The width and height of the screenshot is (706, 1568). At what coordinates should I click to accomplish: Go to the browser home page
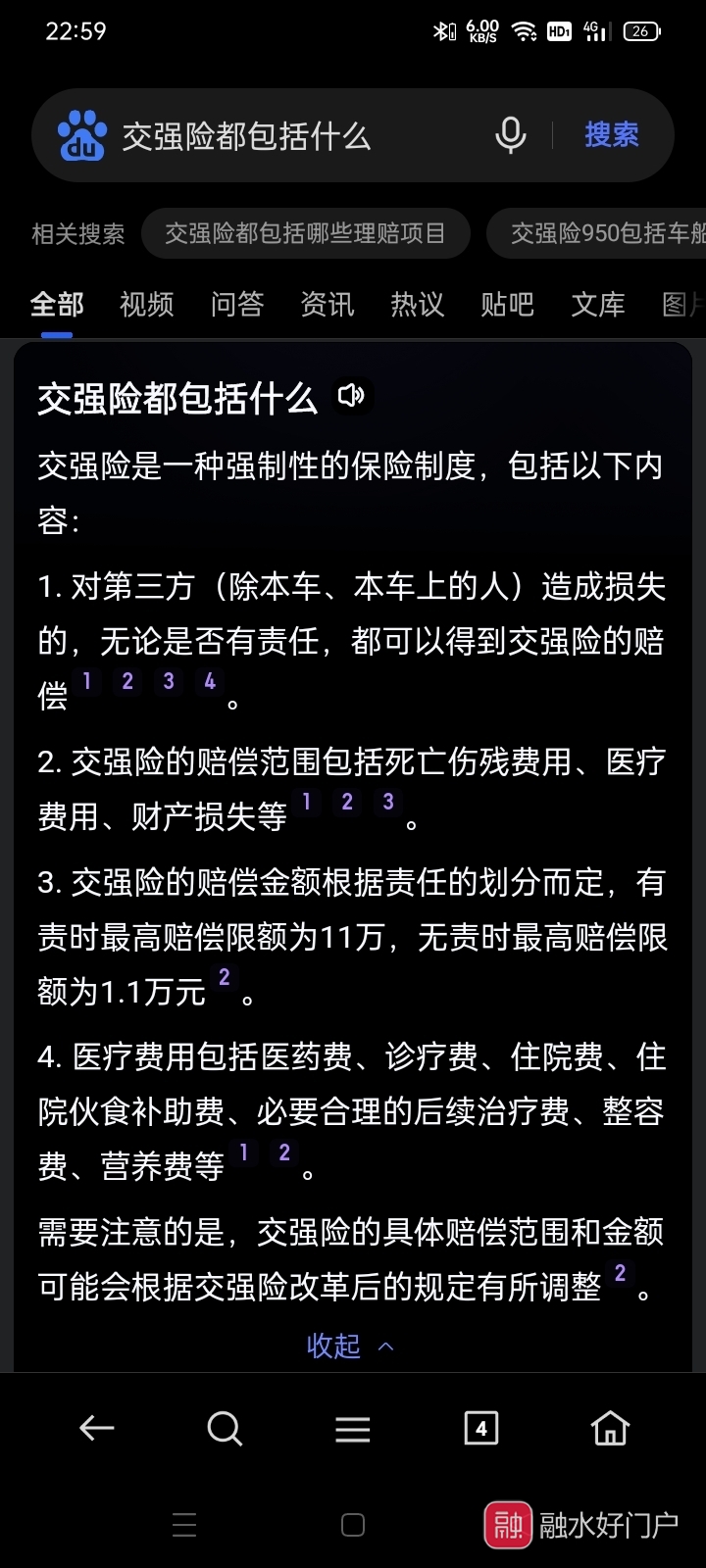coord(610,1429)
